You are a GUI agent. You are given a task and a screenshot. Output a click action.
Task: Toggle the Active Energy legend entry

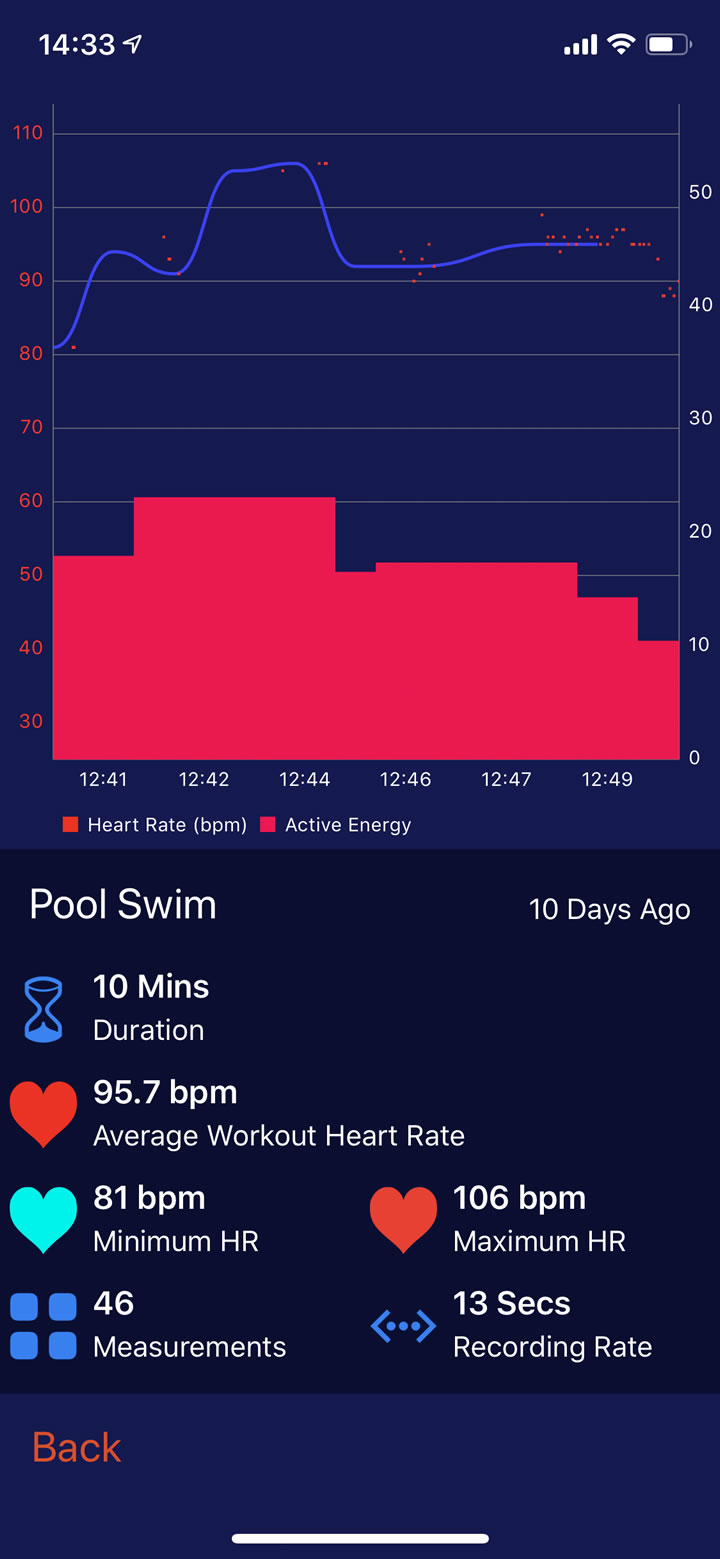[335, 825]
